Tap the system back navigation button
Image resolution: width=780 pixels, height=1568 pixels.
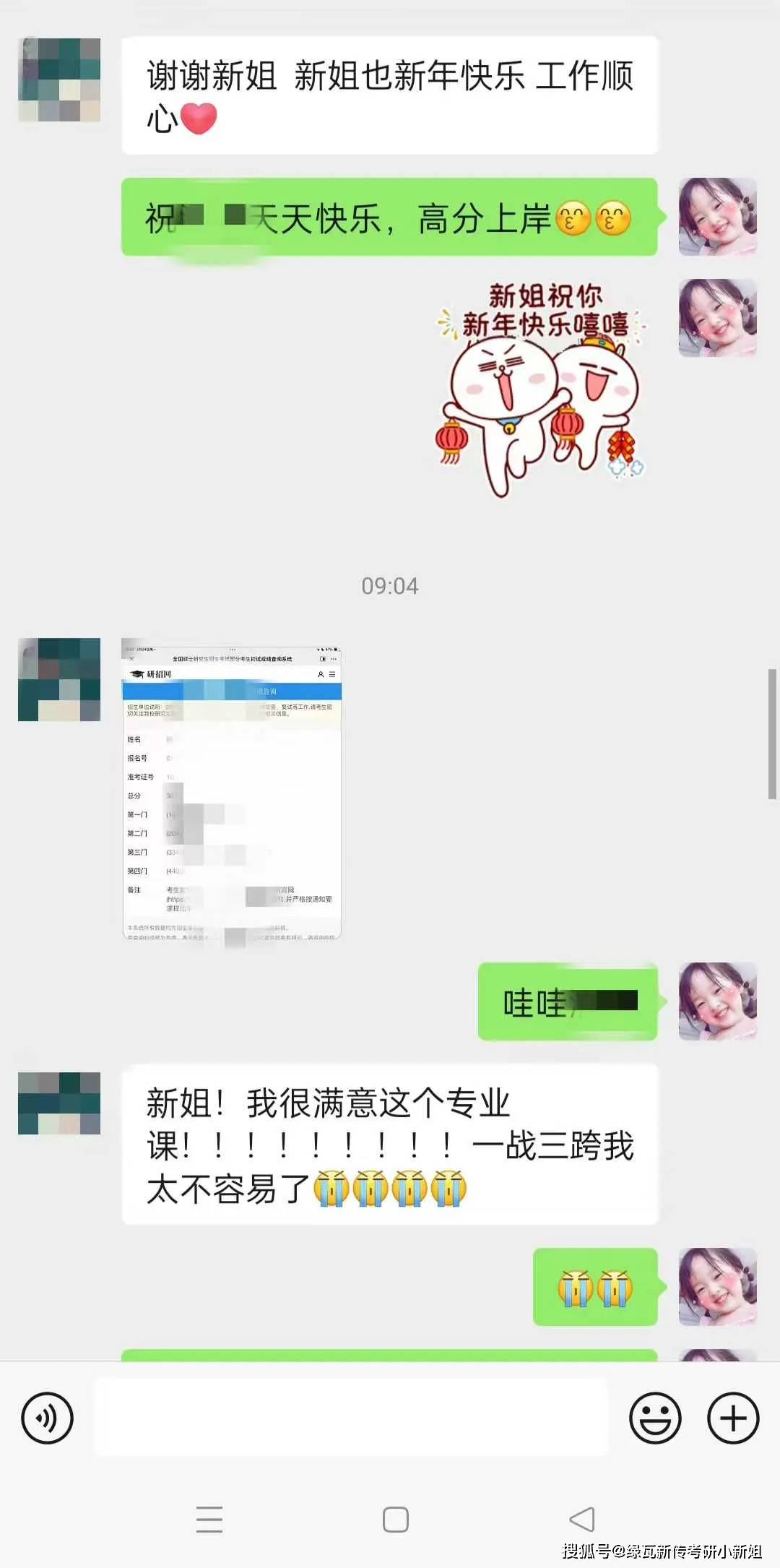pos(582,1519)
